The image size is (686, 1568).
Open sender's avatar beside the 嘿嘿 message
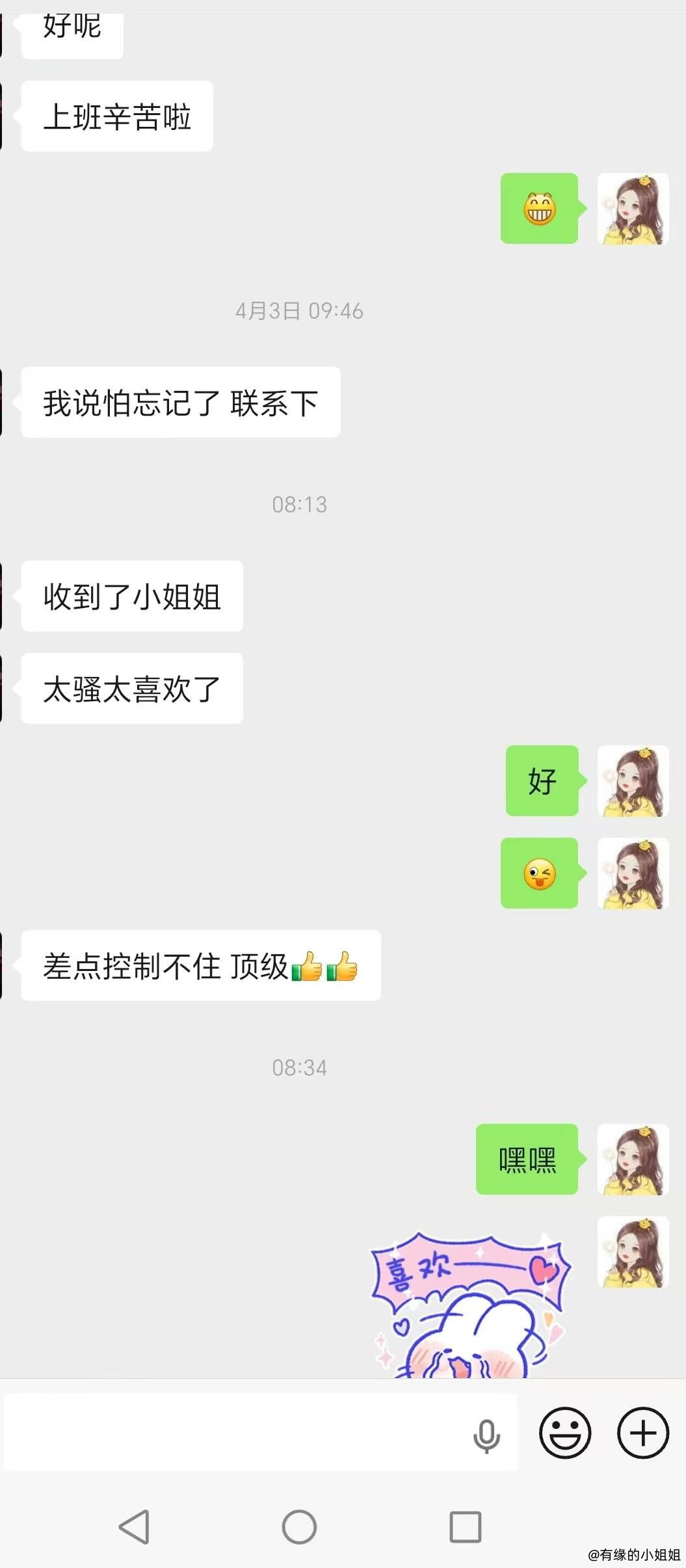[633, 1160]
